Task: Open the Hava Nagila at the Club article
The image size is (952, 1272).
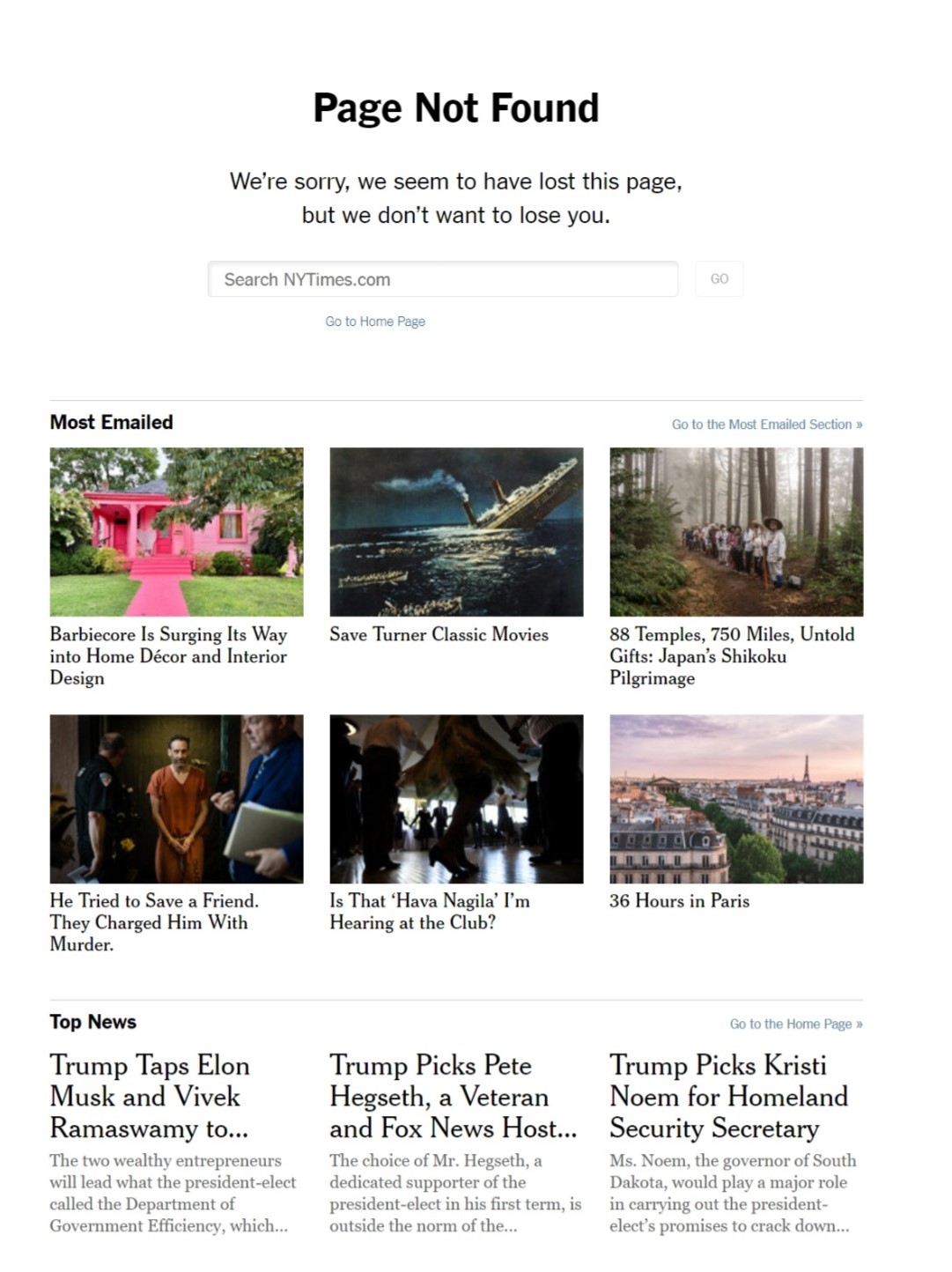Action: (x=429, y=911)
